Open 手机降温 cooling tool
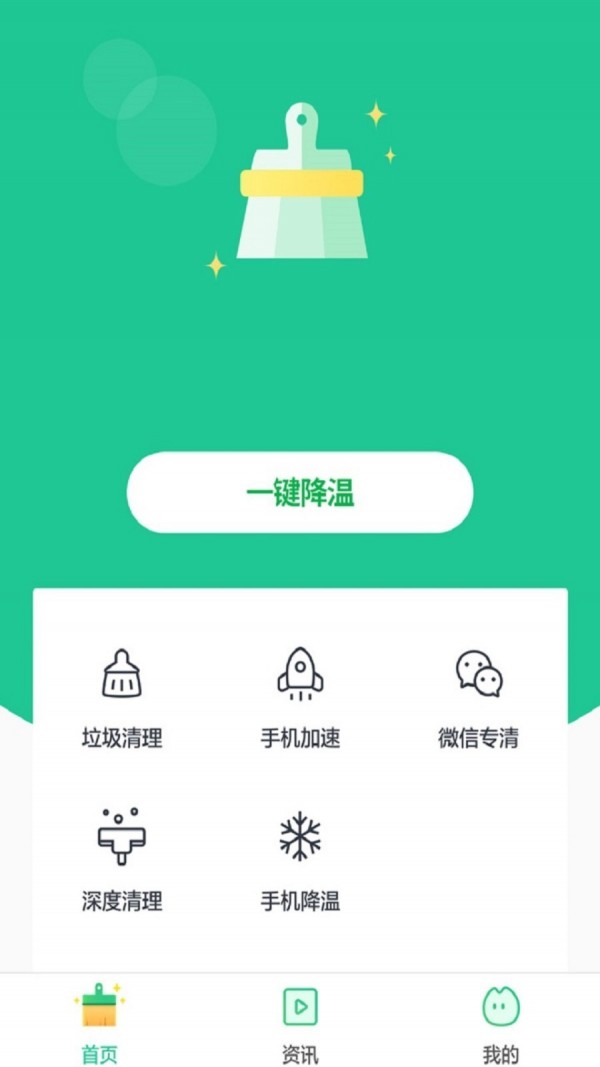This screenshot has height=1067, width=600. pyautogui.click(x=300, y=860)
